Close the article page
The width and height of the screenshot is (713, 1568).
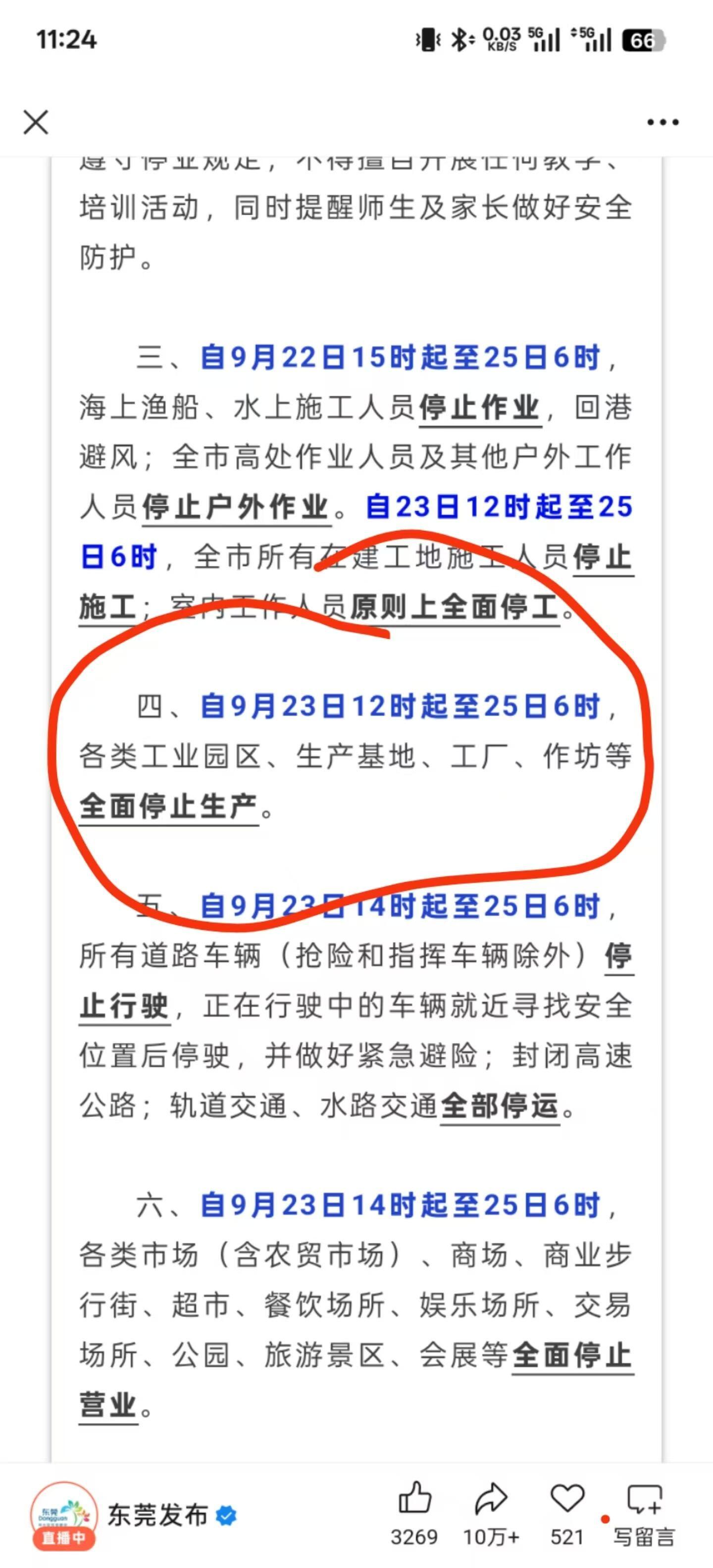click(36, 122)
